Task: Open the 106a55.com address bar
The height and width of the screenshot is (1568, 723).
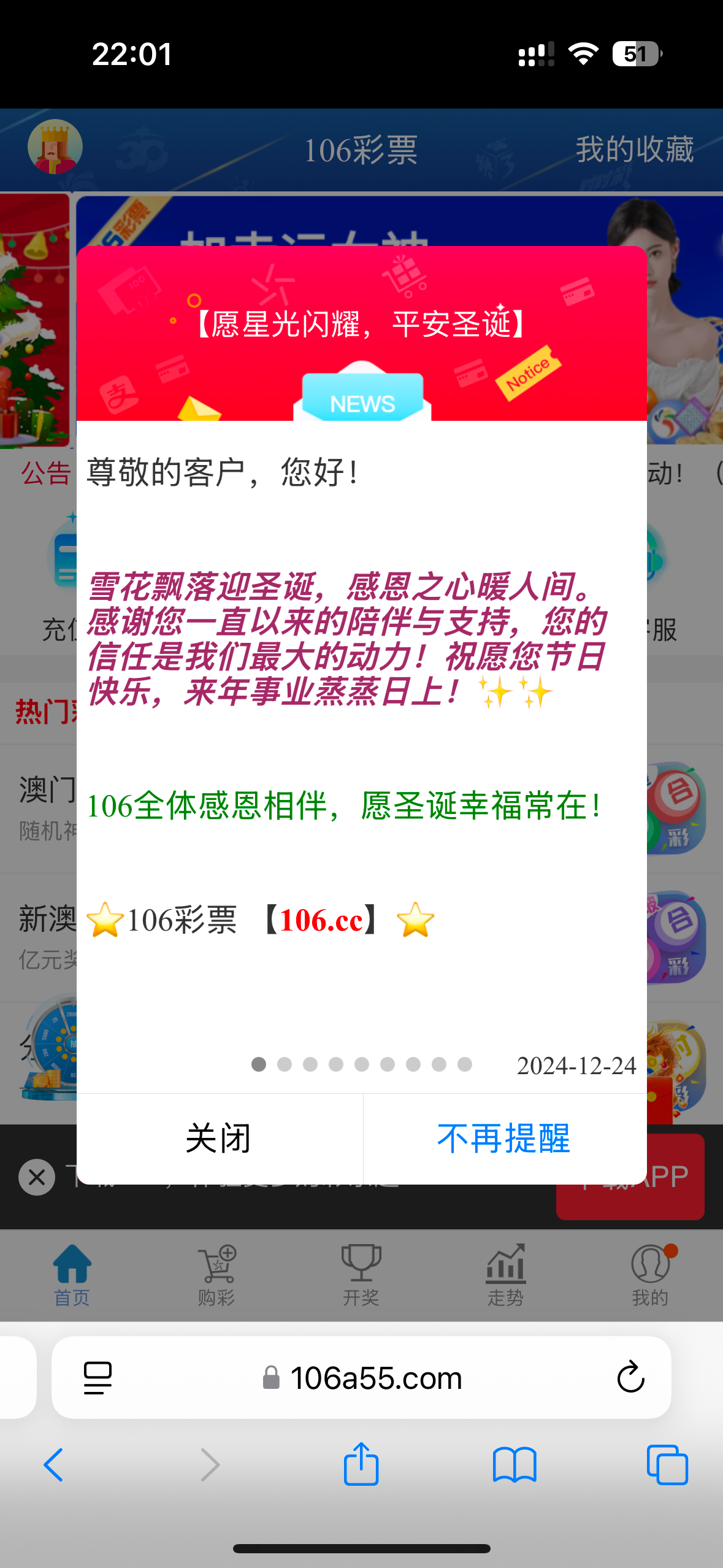Action: (x=375, y=1378)
